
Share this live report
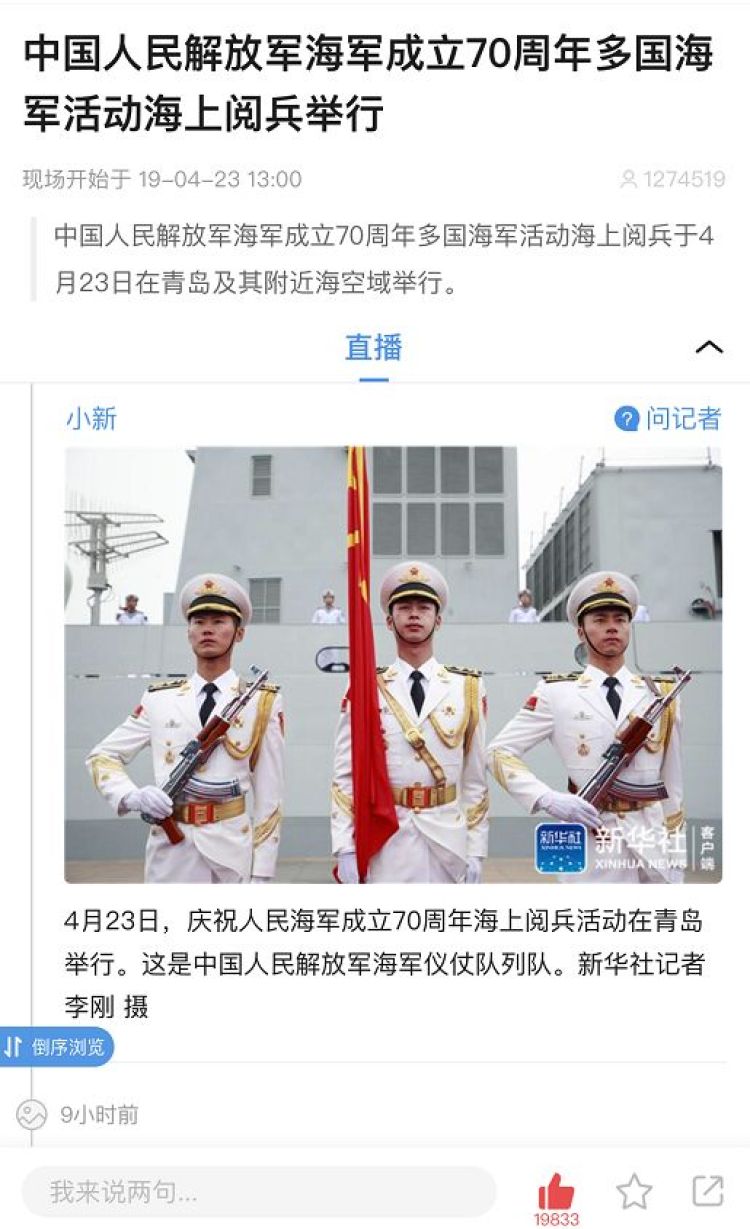[708, 1190]
